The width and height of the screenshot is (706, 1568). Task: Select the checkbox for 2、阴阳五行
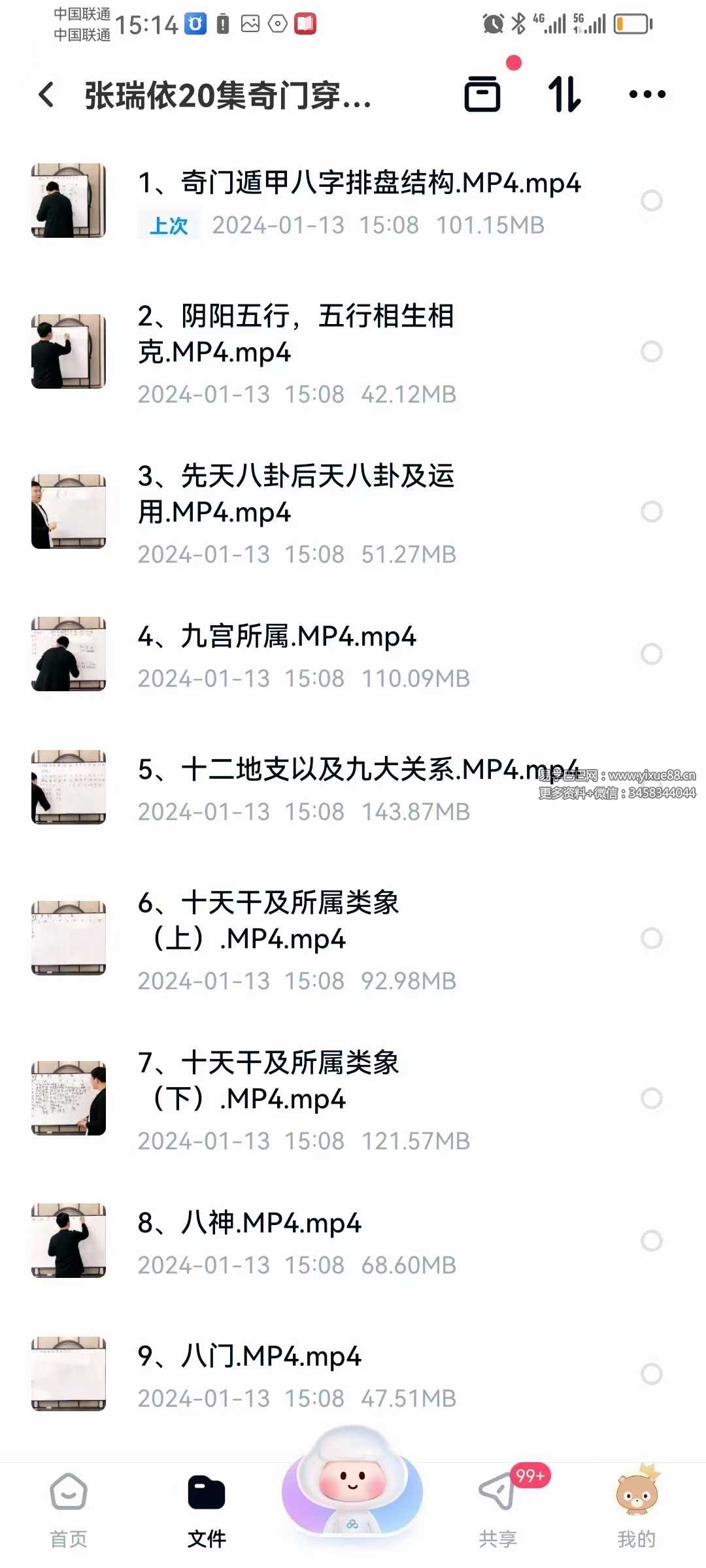pyautogui.click(x=651, y=351)
